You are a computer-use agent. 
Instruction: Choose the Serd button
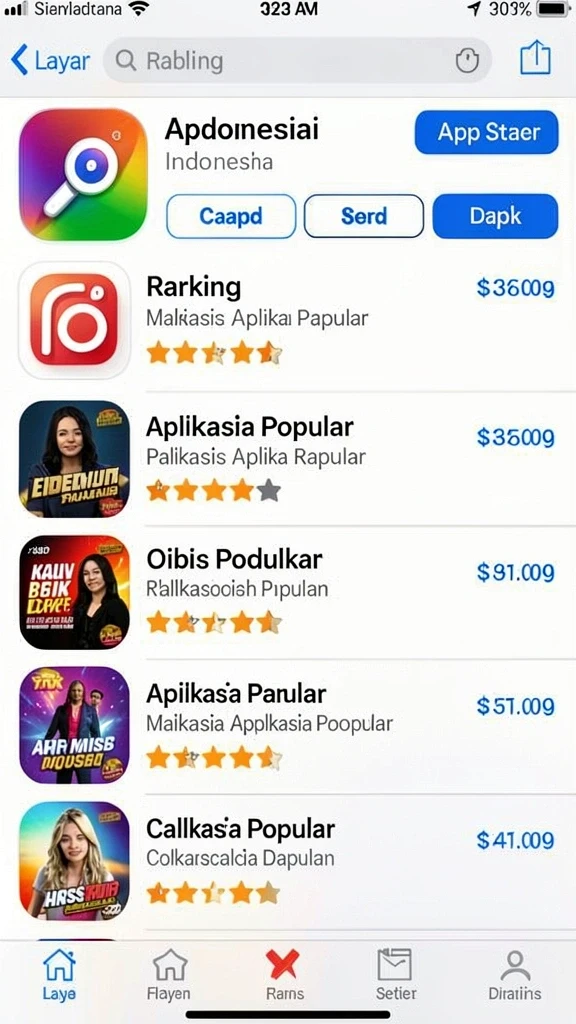[364, 216]
